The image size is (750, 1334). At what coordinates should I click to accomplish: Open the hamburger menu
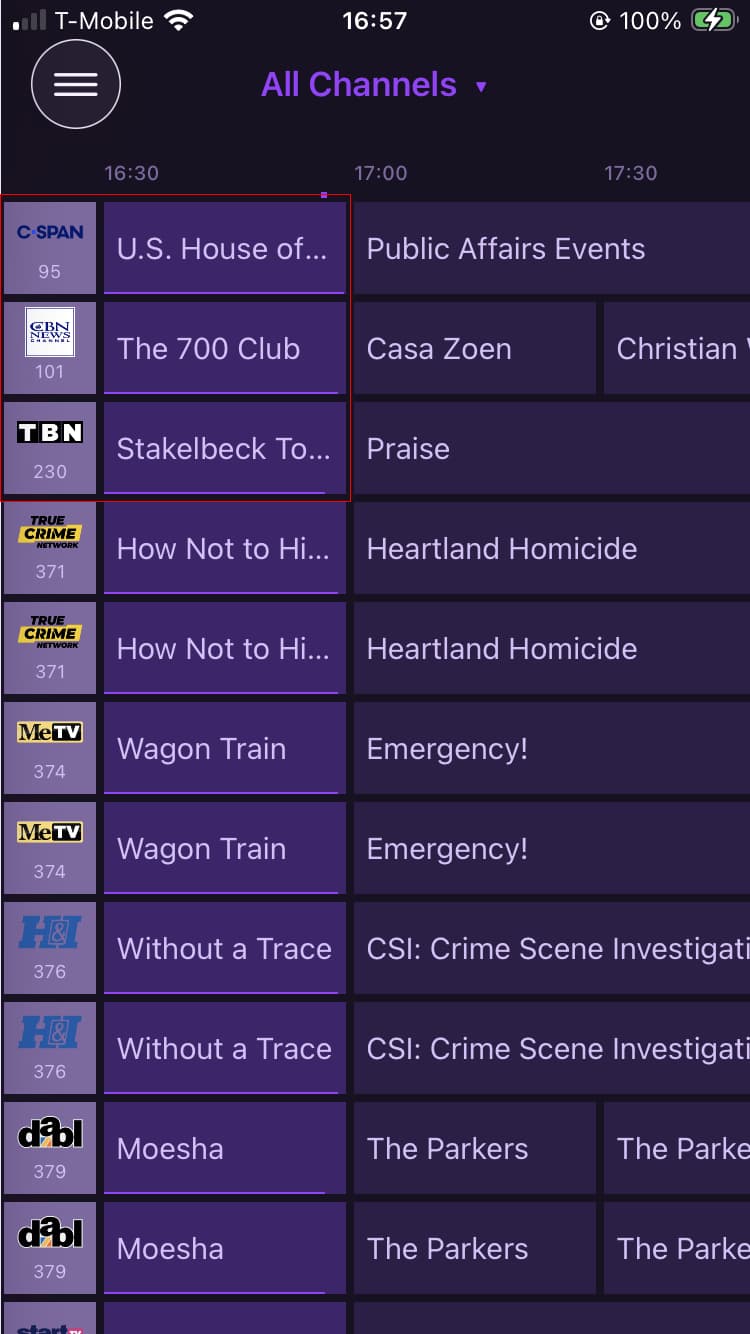[x=76, y=85]
